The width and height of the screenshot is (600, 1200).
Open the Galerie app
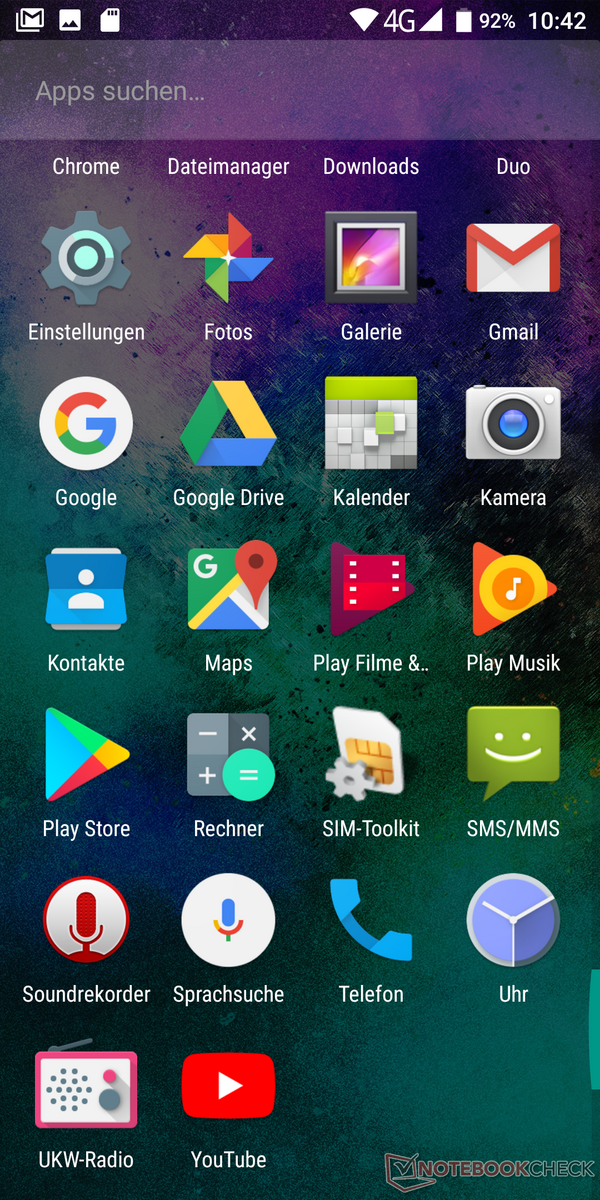tap(371, 260)
